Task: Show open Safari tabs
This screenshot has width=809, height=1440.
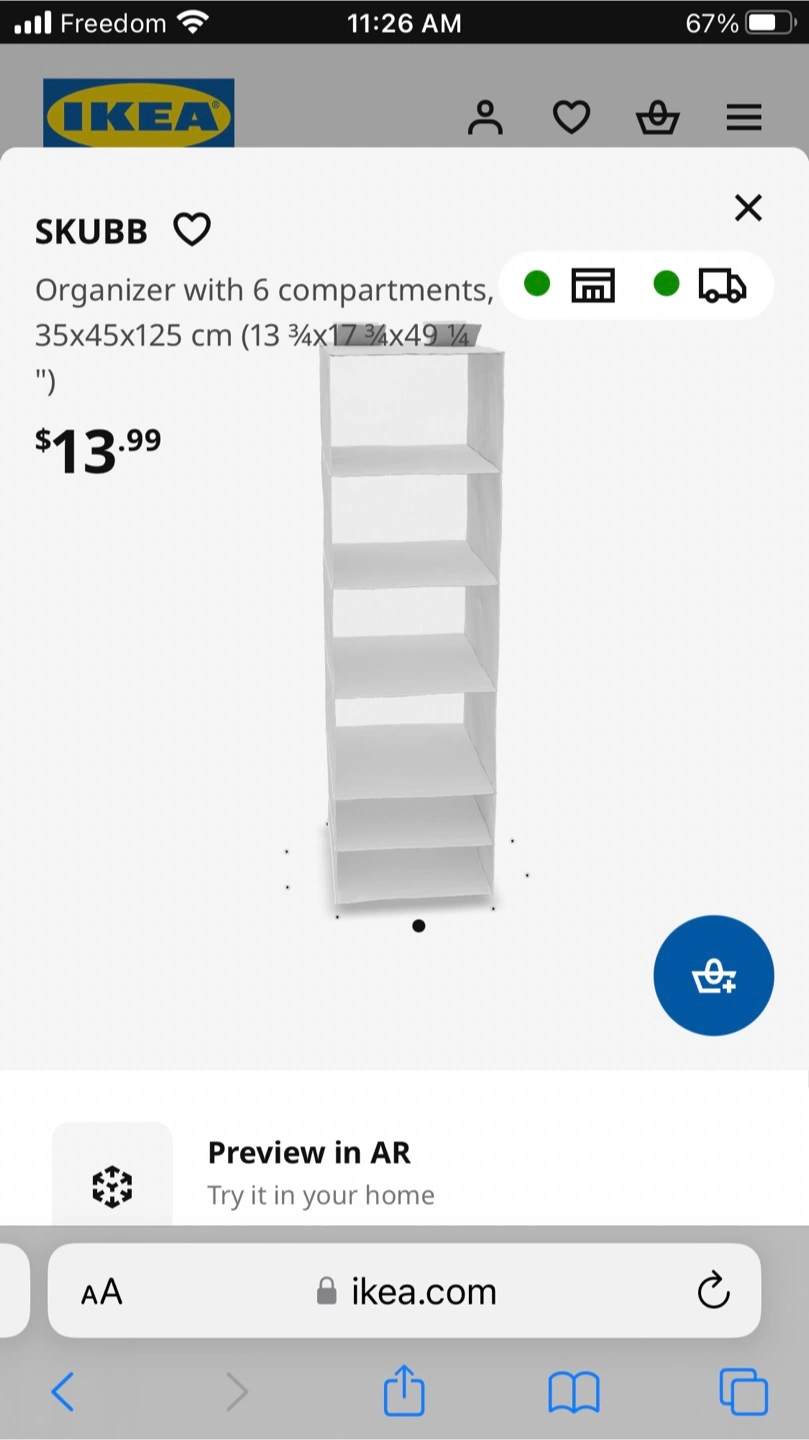Action: [744, 1391]
